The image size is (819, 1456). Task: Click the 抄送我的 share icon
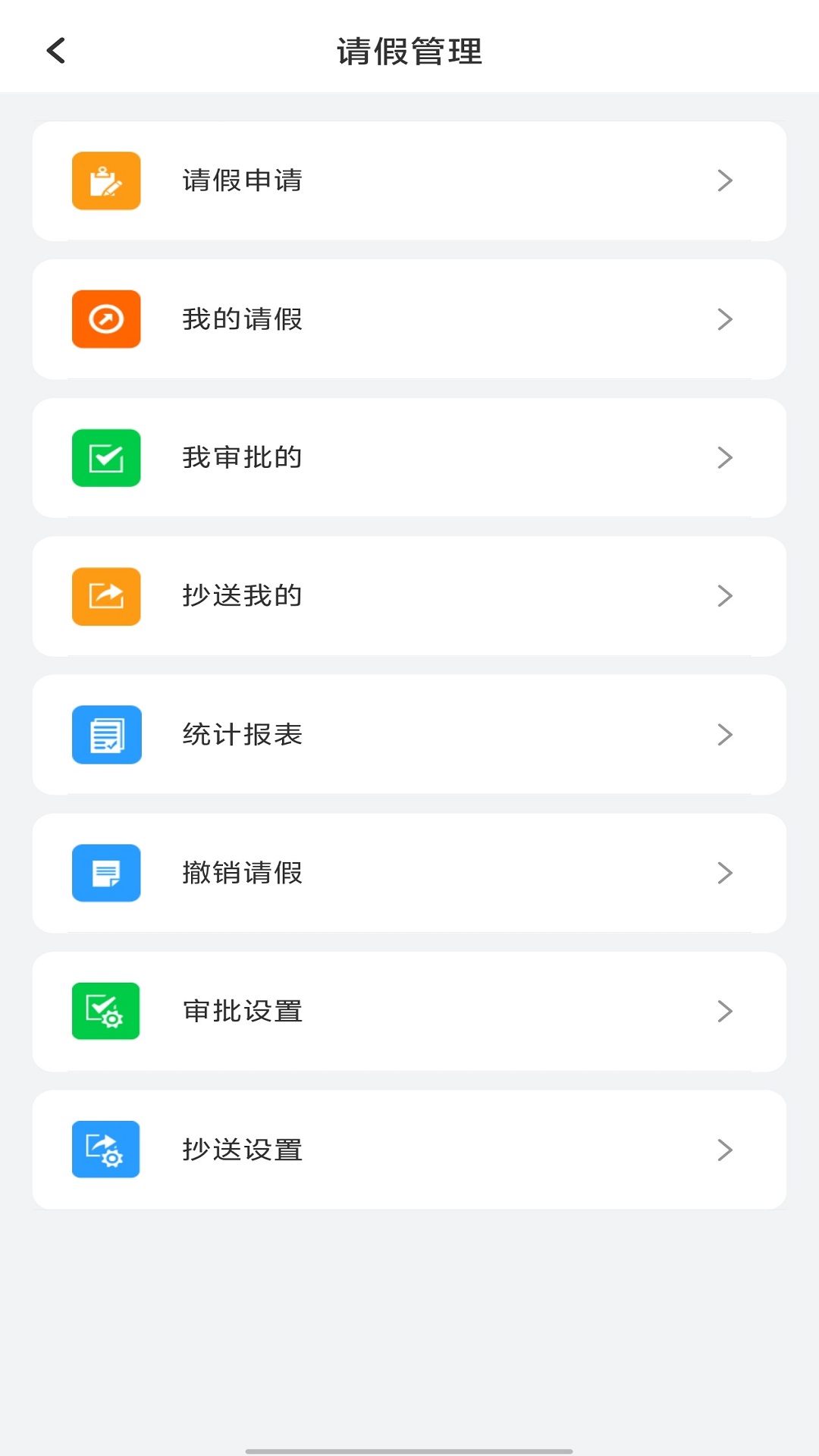[105, 596]
